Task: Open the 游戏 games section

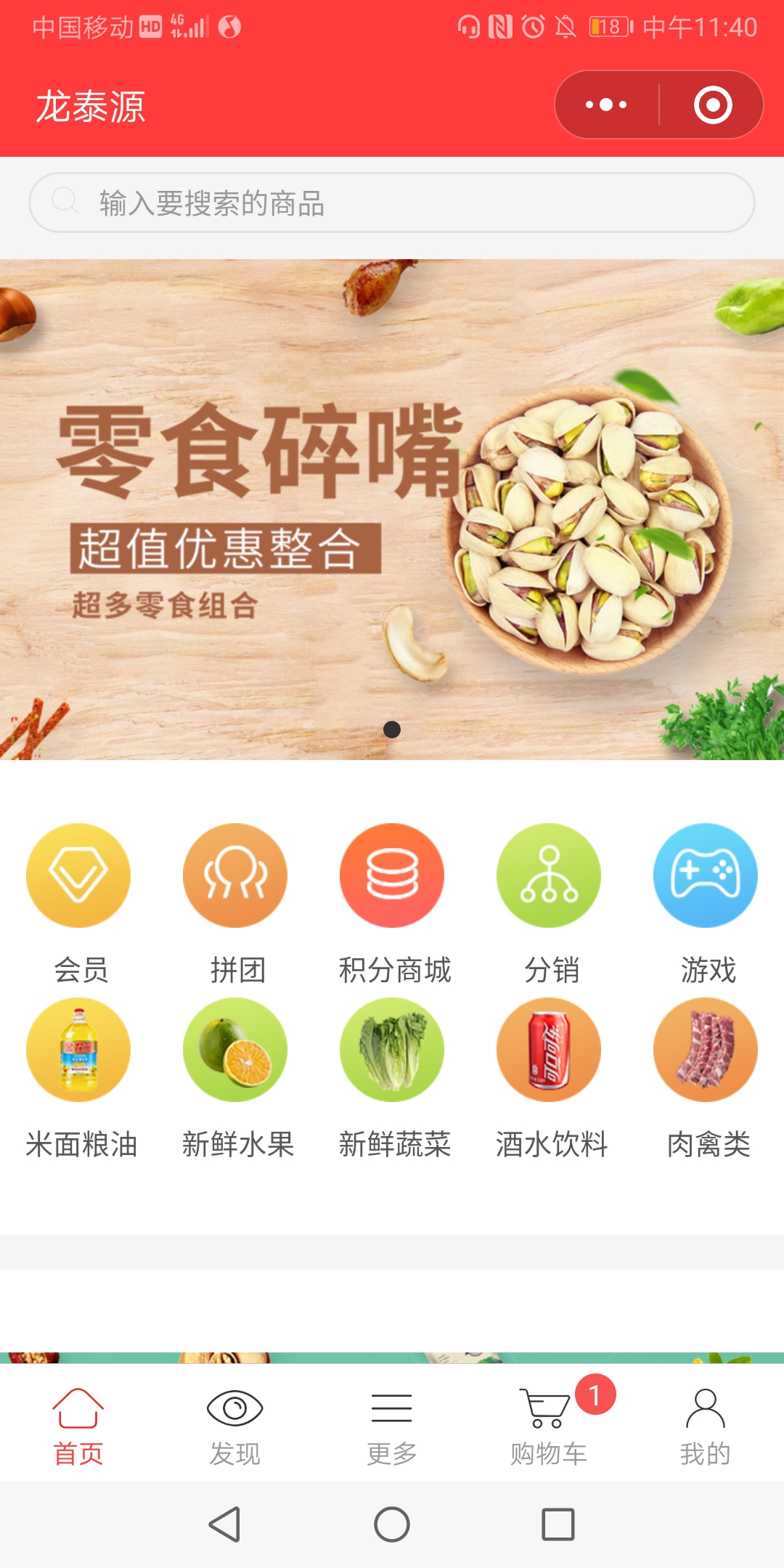Action: [x=706, y=876]
